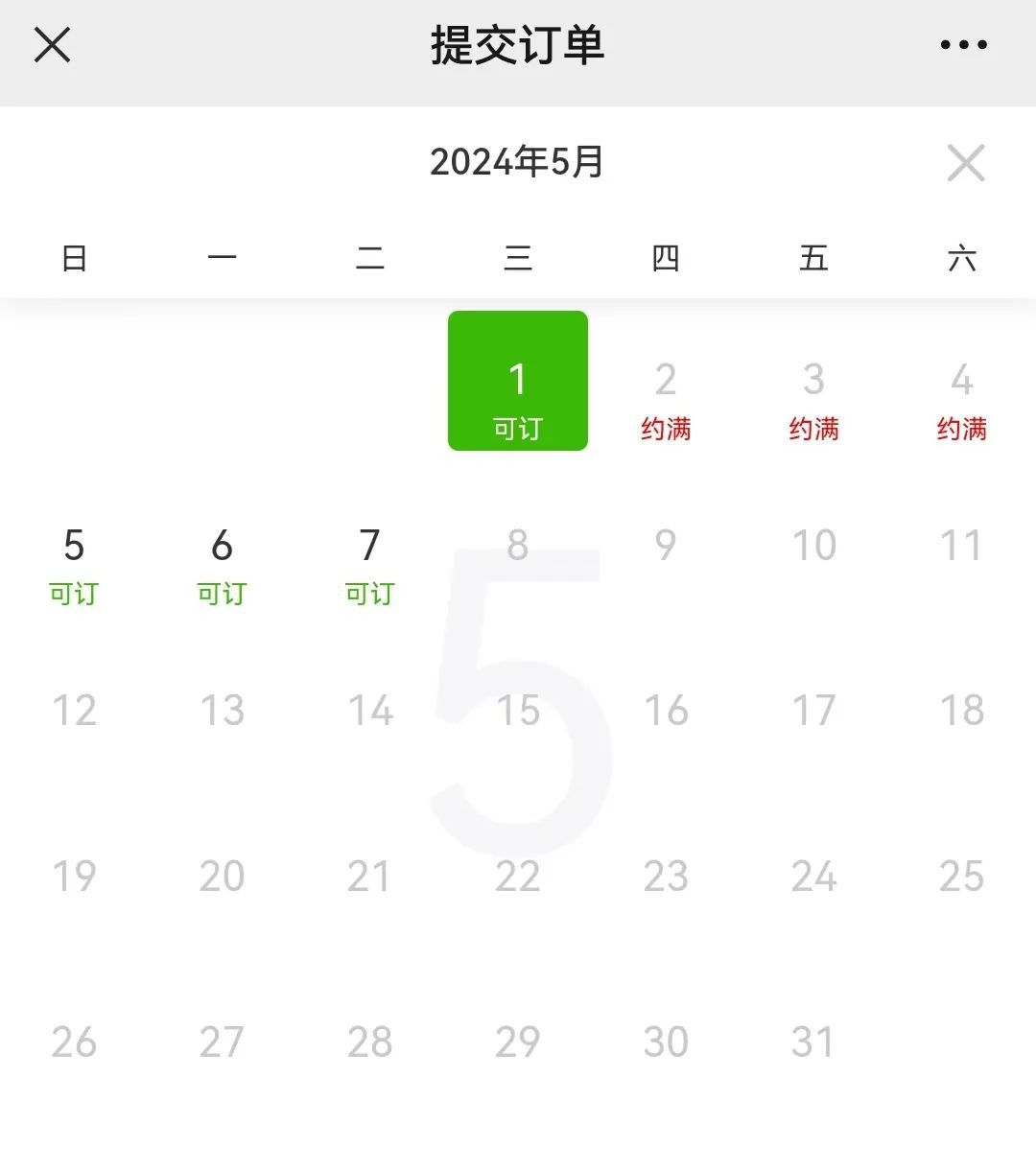Click the unavailable date May 15
Image resolution: width=1036 pixels, height=1171 pixels.
click(517, 712)
